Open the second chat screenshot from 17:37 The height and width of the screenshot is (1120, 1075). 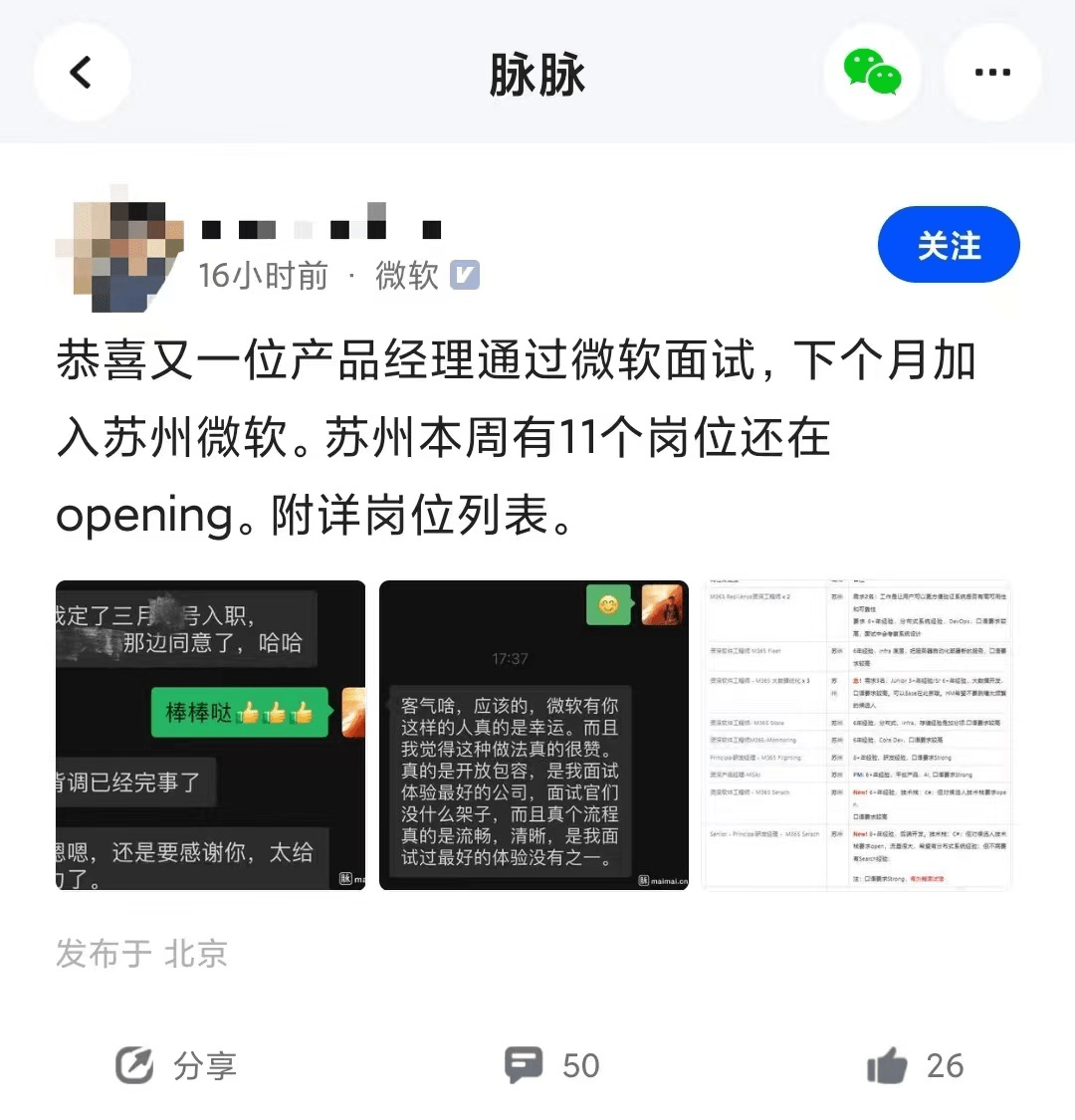coord(534,735)
